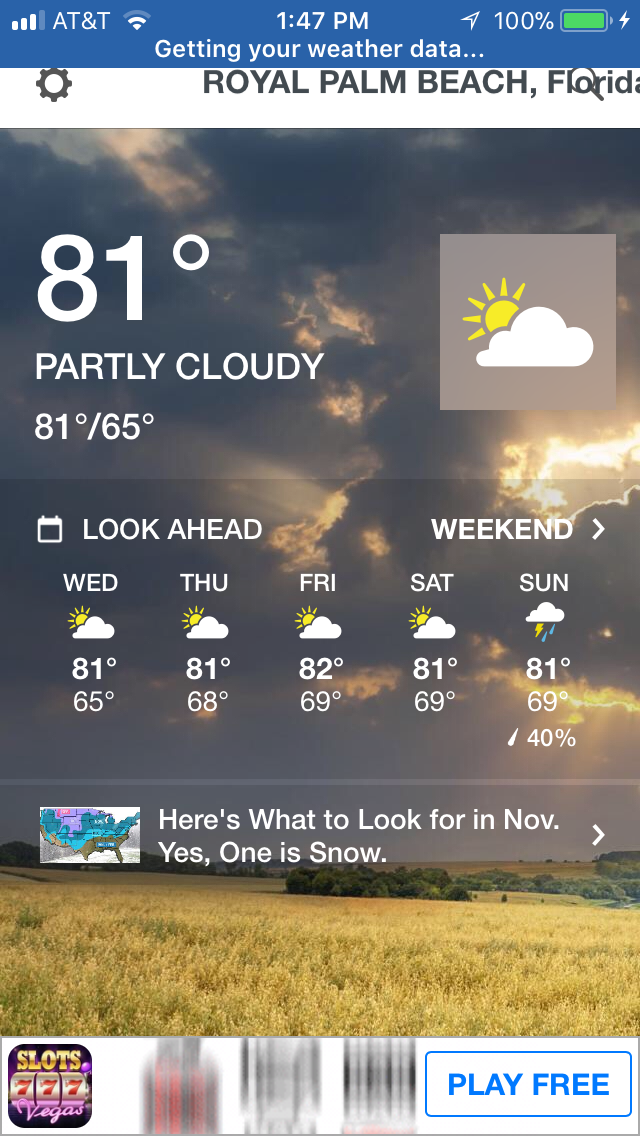Open the partly cloudy current conditions tile
The height and width of the screenshot is (1136, 640).
click(x=527, y=322)
